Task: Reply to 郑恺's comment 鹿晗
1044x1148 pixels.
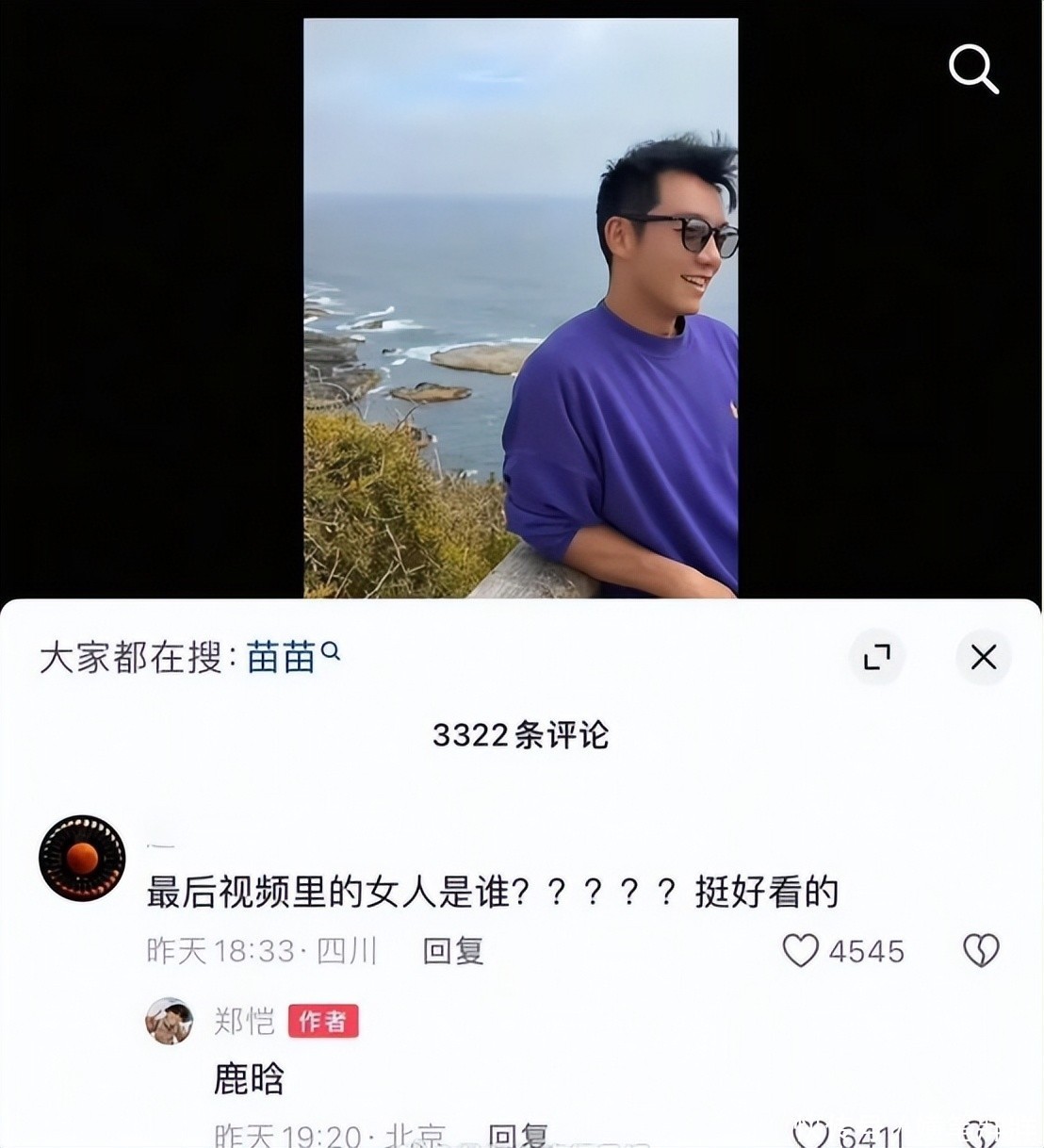Action: coord(517,1135)
